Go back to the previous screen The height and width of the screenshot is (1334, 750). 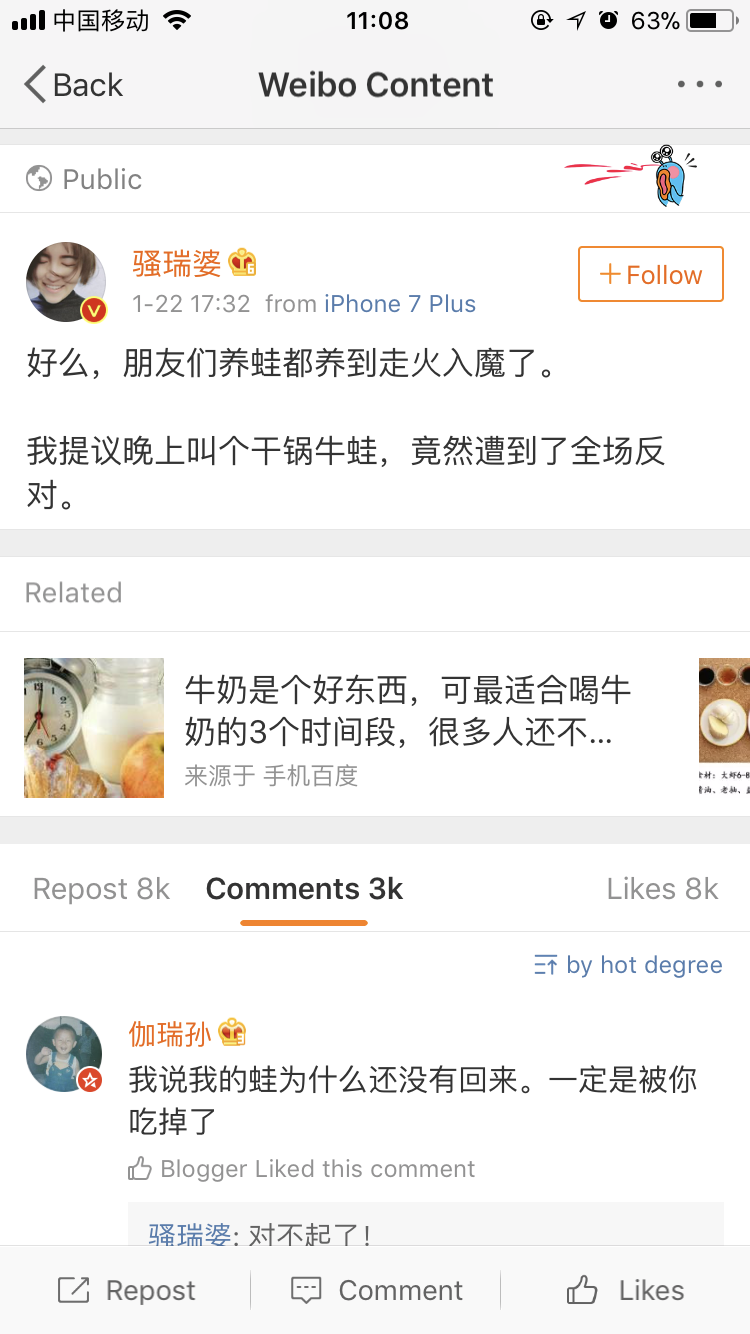(73, 85)
